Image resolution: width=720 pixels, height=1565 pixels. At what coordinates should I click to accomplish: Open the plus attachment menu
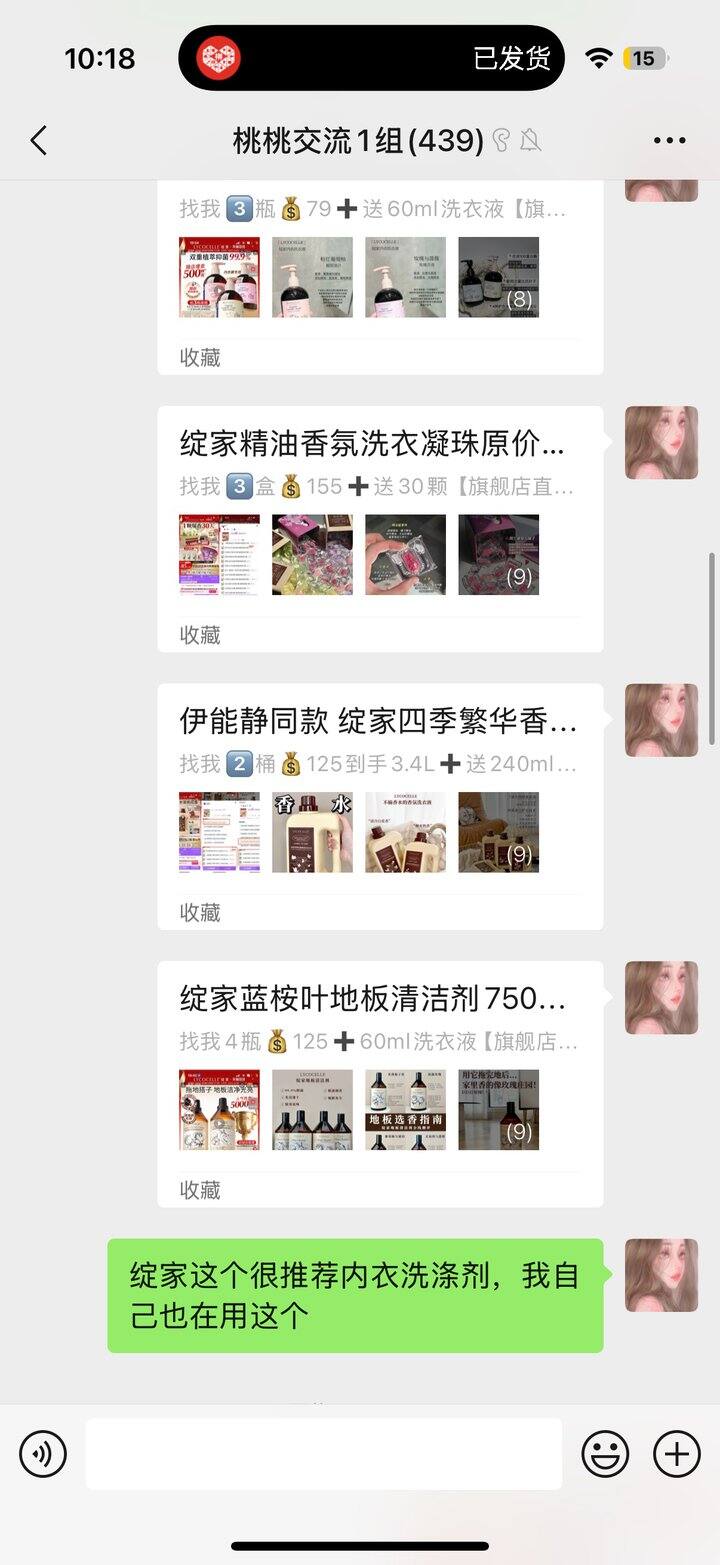[677, 1454]
